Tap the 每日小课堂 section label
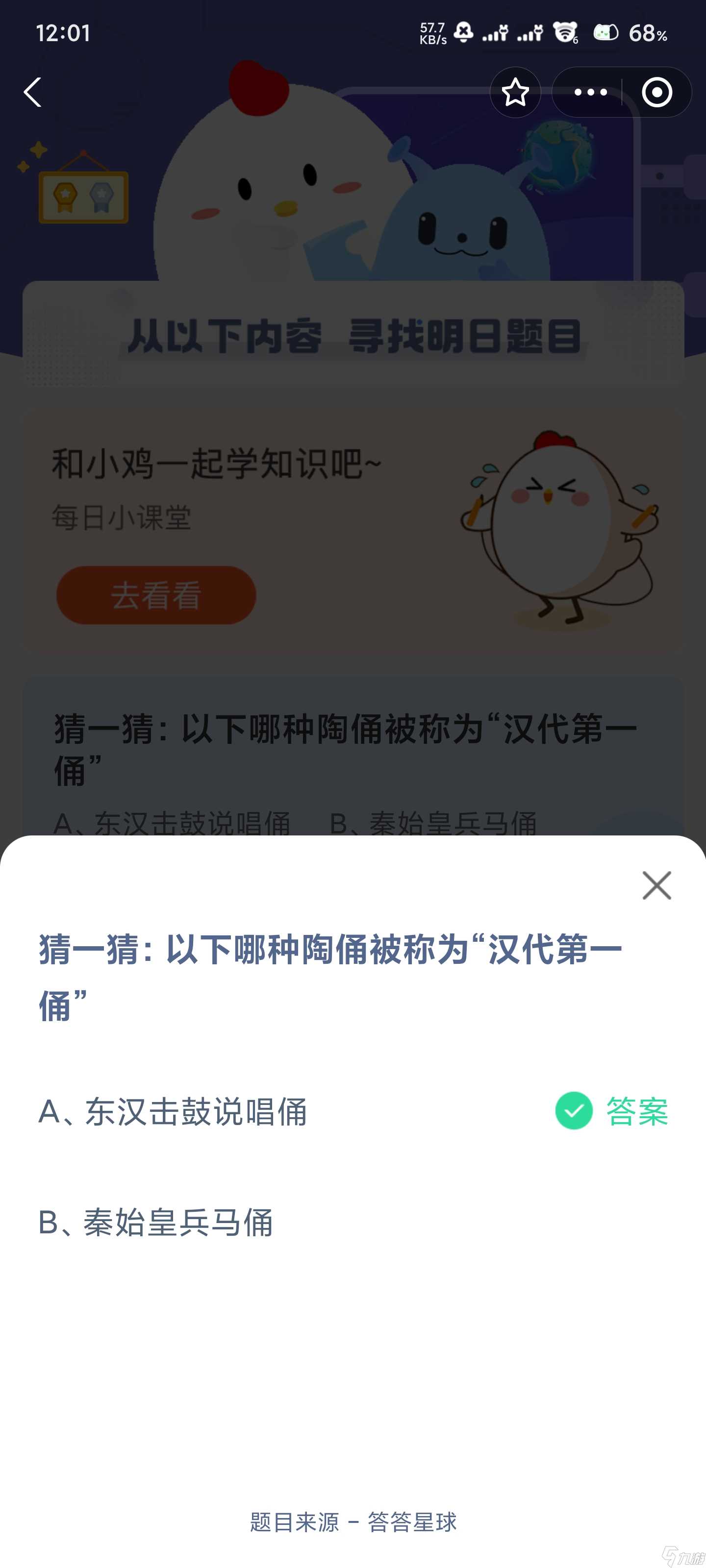The width and height of the screenshot is (706, 1568). [121, 515]
